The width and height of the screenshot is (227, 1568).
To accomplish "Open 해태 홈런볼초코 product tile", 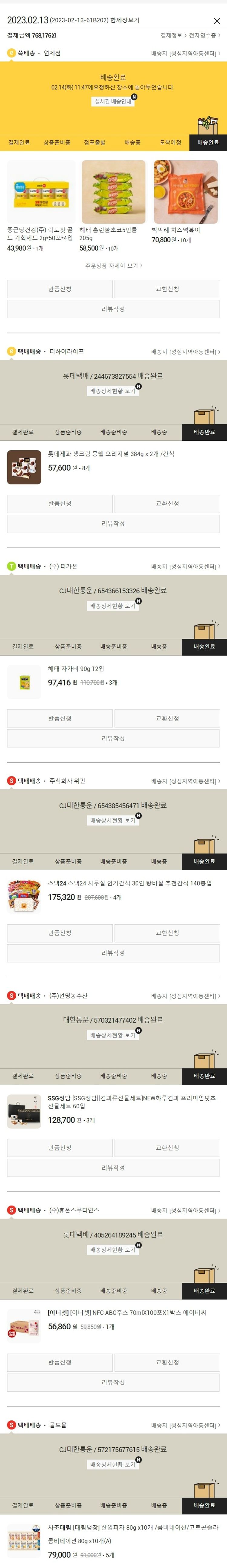I will pyautogui.click(x=113, y=205).
